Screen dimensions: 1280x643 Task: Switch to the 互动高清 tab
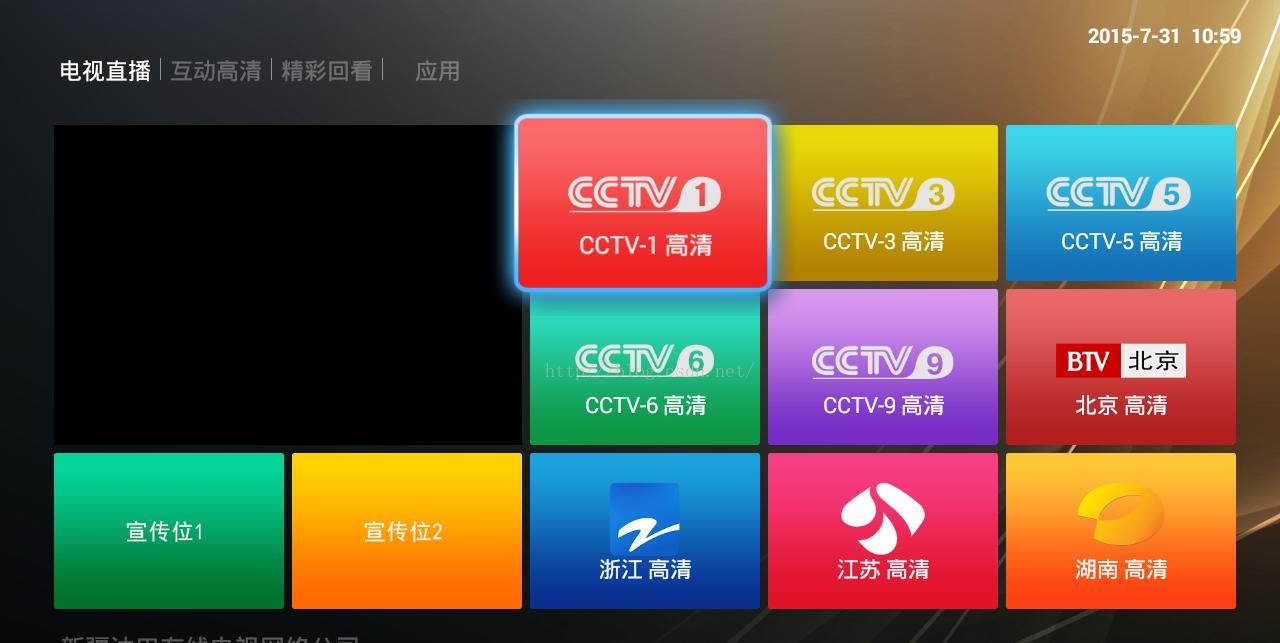(216, 71)
